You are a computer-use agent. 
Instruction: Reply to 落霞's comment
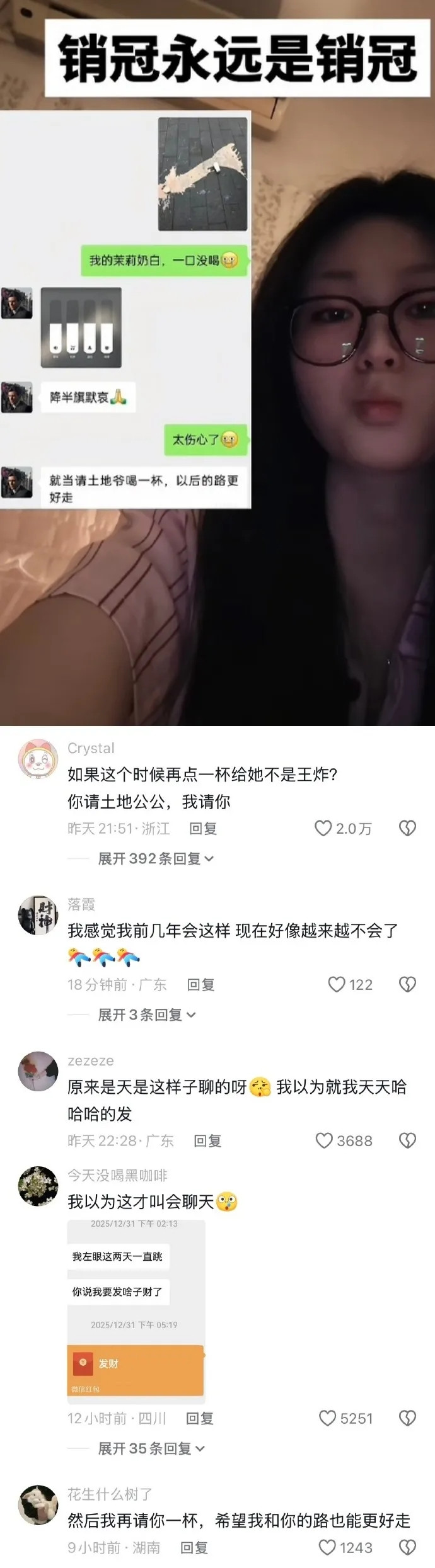pyautogui.click(x=200, y=984)
